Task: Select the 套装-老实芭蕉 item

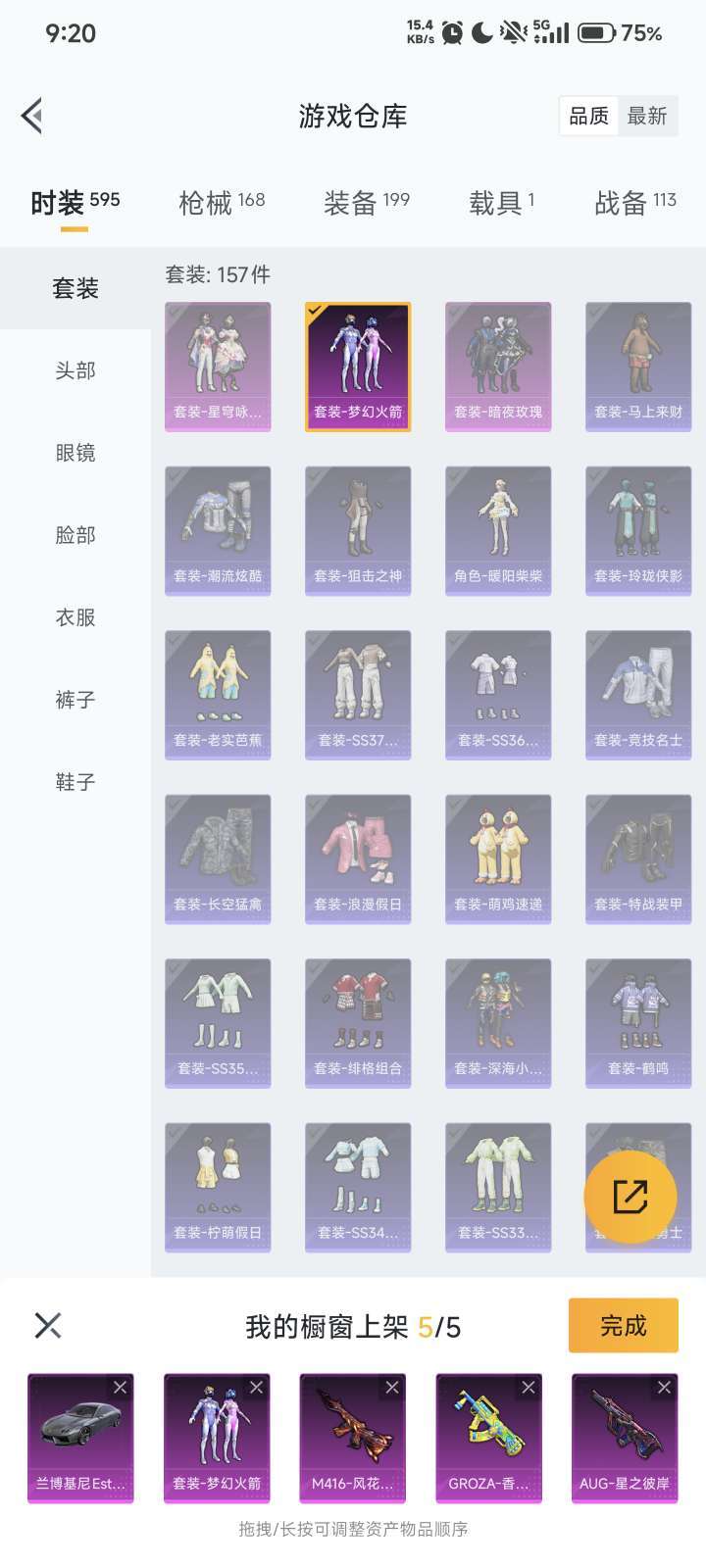Action: [218, 695]
